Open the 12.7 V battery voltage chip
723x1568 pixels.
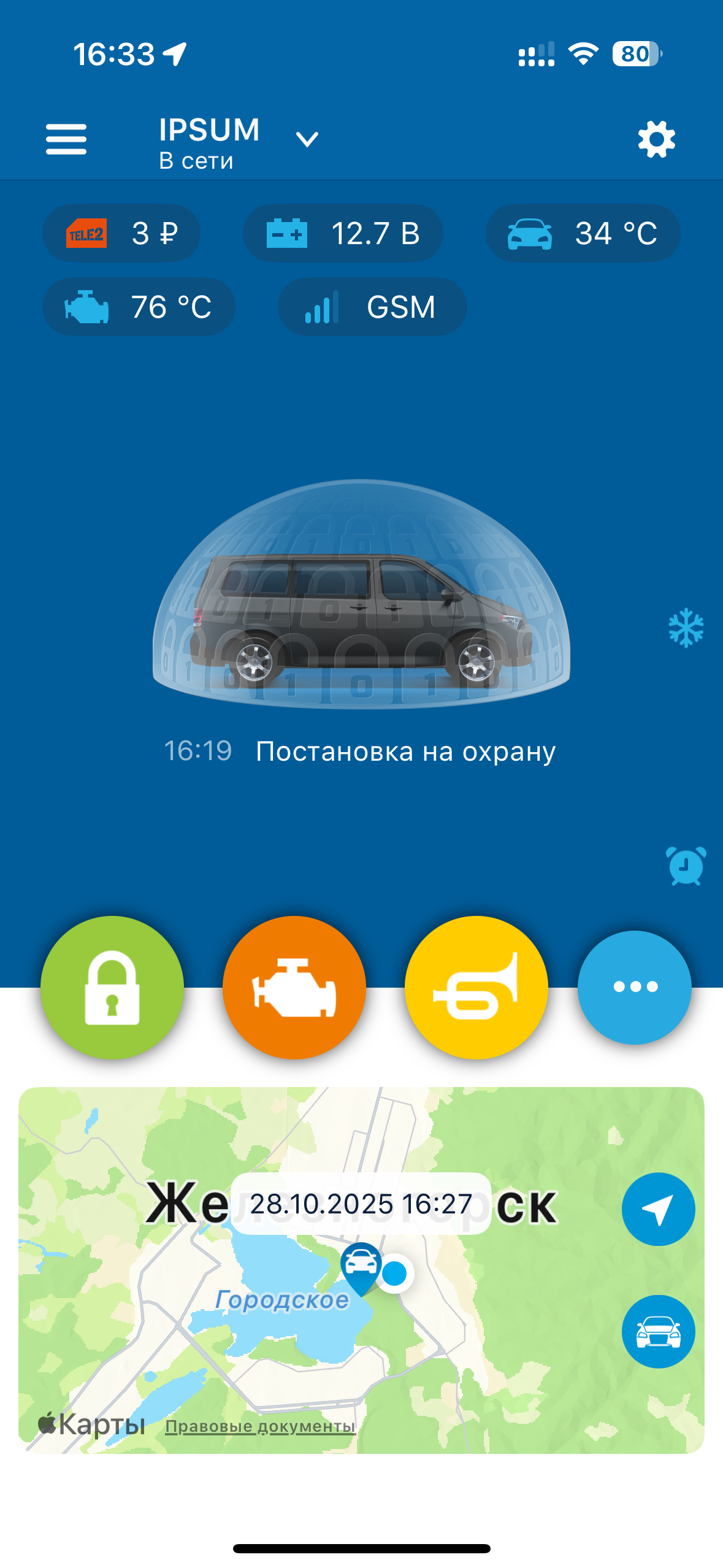(343, 234)
